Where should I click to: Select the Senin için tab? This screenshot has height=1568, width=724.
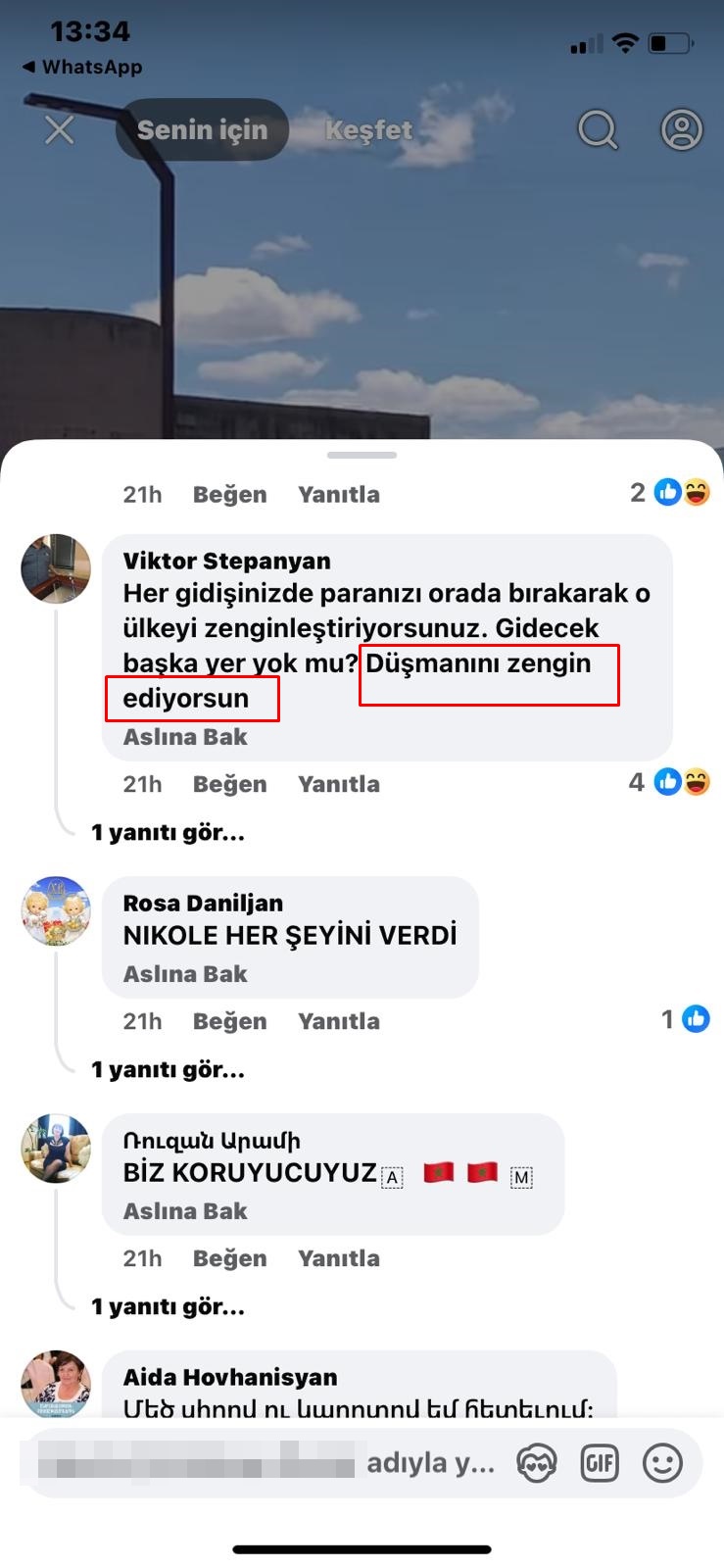point(202,129)
